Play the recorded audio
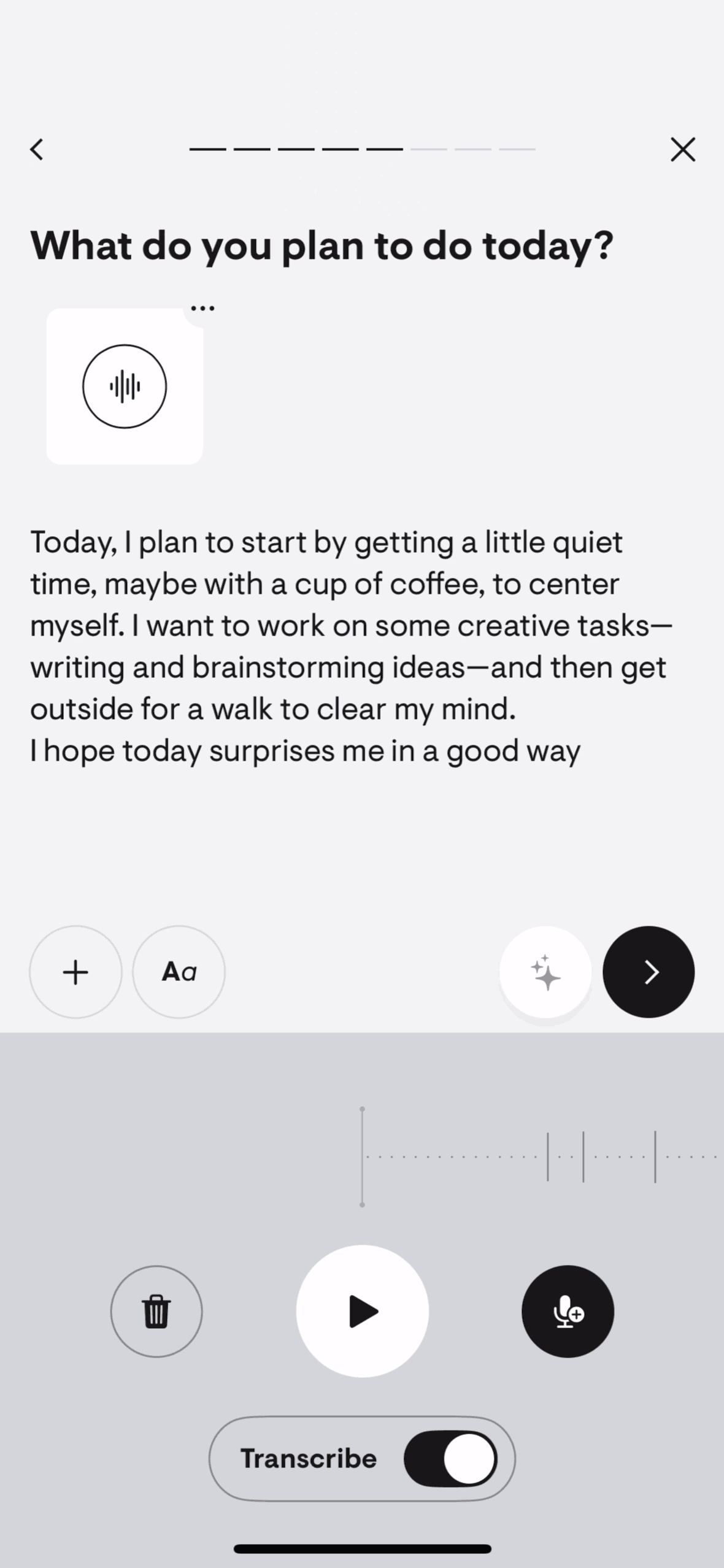The width and height of the screenshot is (724, 1568). (x=362, y=1312)
